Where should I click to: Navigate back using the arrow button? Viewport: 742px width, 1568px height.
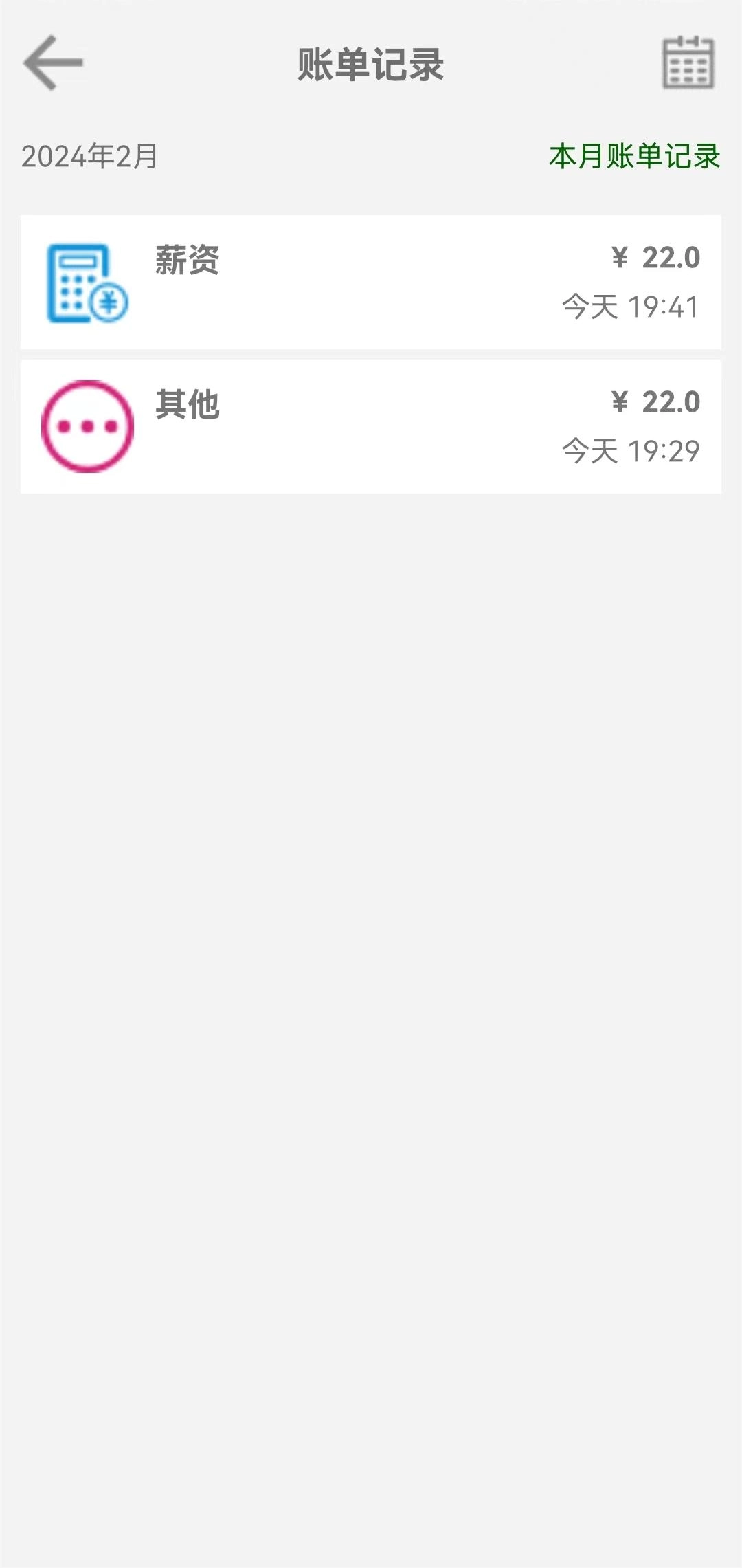coord(52,62)
